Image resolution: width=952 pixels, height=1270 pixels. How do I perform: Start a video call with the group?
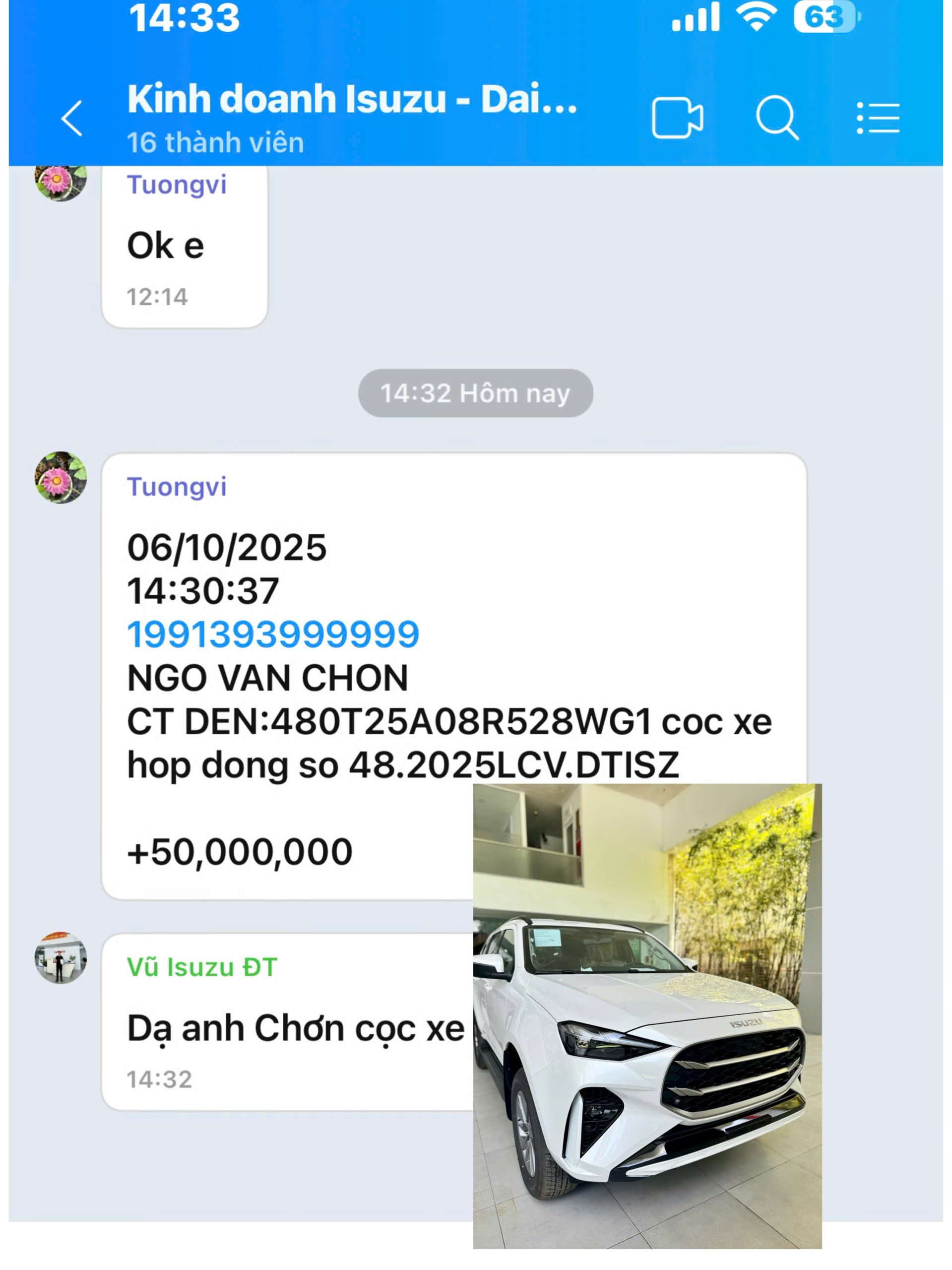[x=677, y=118]
